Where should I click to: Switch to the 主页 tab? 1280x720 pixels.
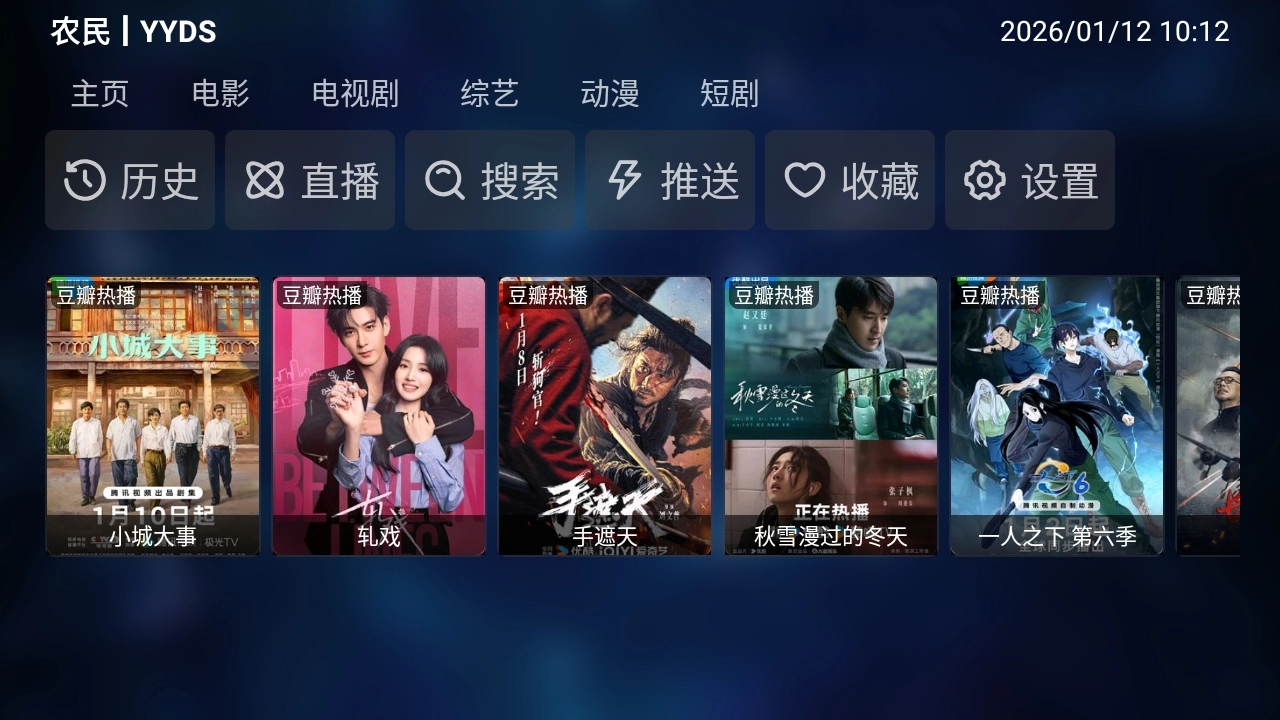click(100, 94)
